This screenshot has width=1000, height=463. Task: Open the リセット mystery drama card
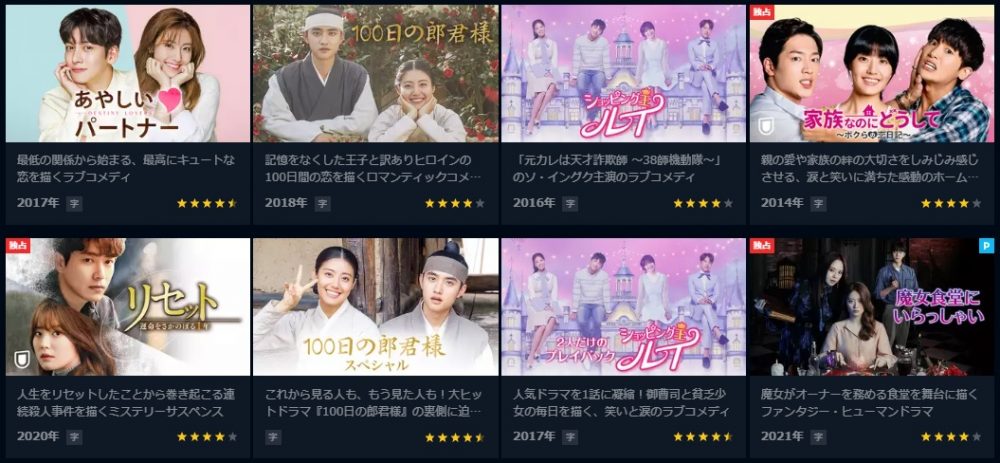coord(128,307)
